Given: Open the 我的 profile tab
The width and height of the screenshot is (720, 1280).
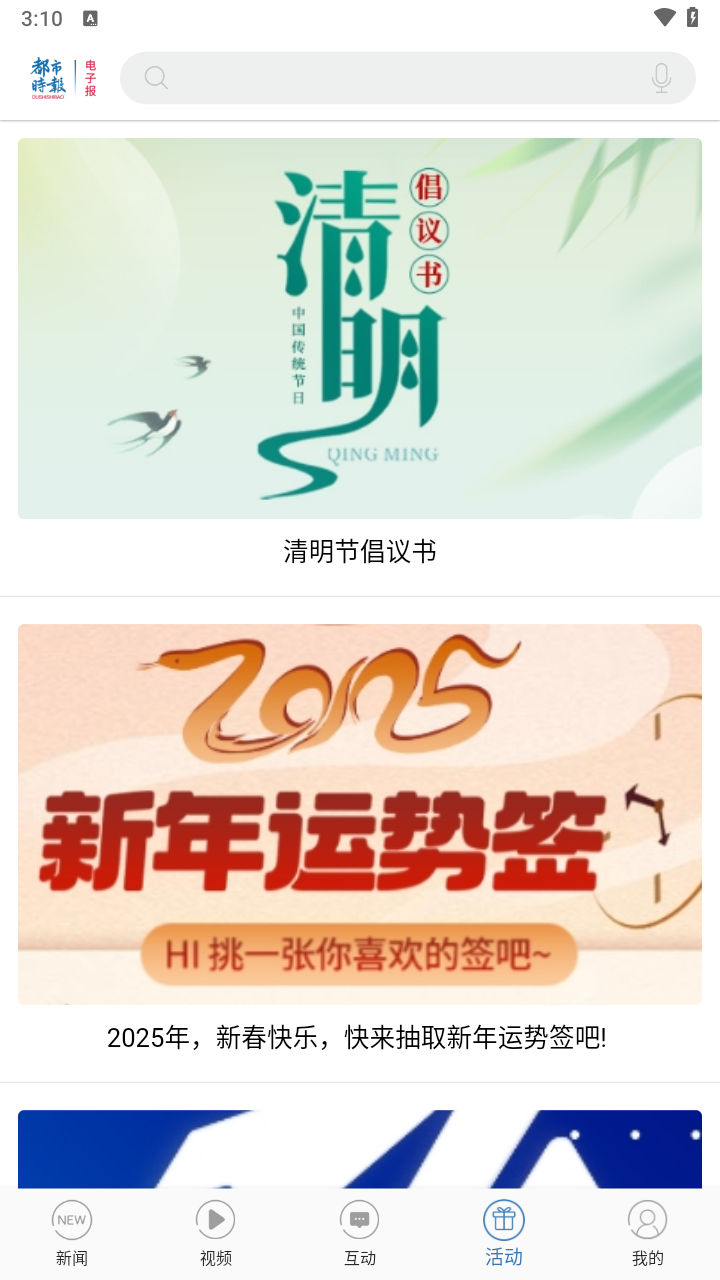Looking at the screenshot, I should click(648, 1232).
